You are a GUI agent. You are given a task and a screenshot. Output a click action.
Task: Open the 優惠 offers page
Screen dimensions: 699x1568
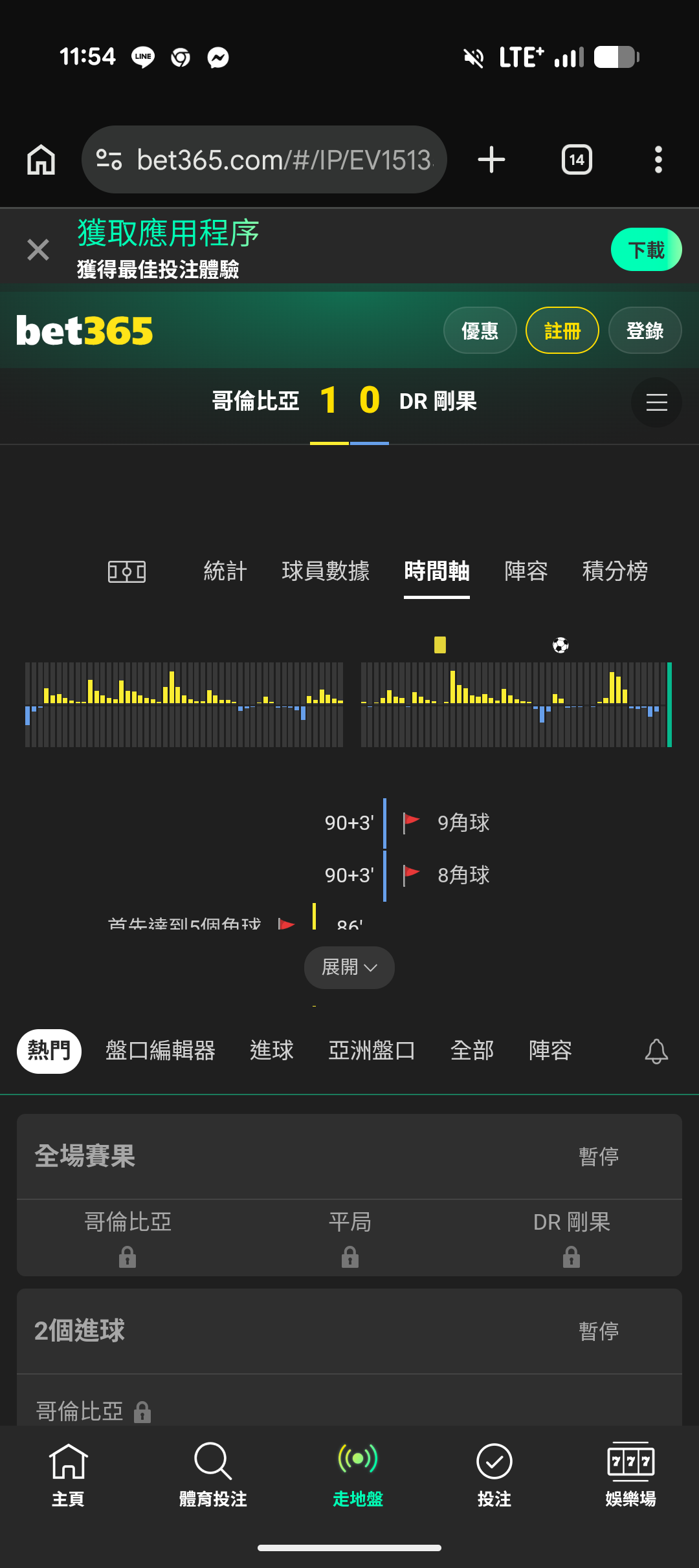pos(480,331)
